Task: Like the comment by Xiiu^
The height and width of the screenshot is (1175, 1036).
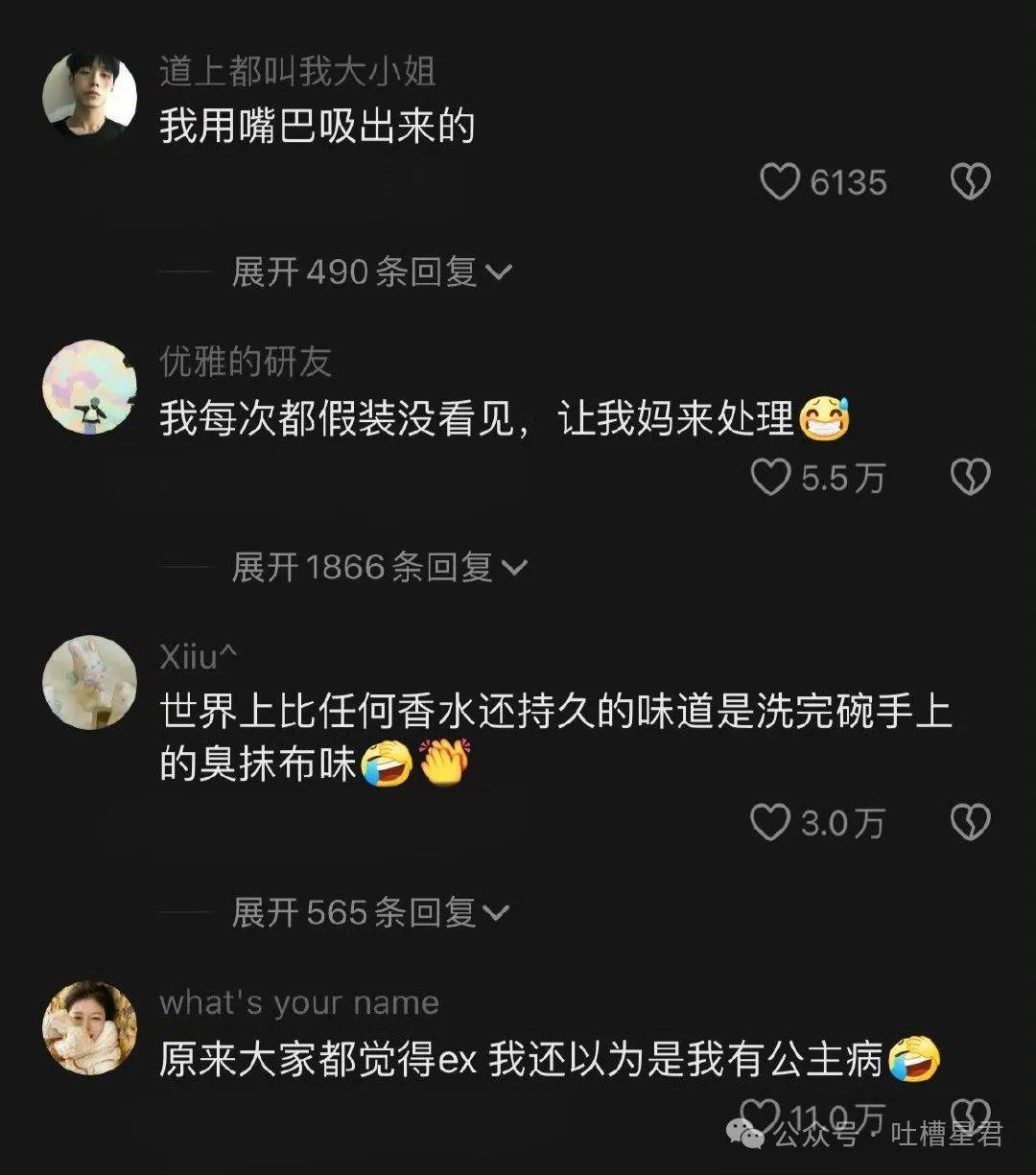Action: click(769, 822)
